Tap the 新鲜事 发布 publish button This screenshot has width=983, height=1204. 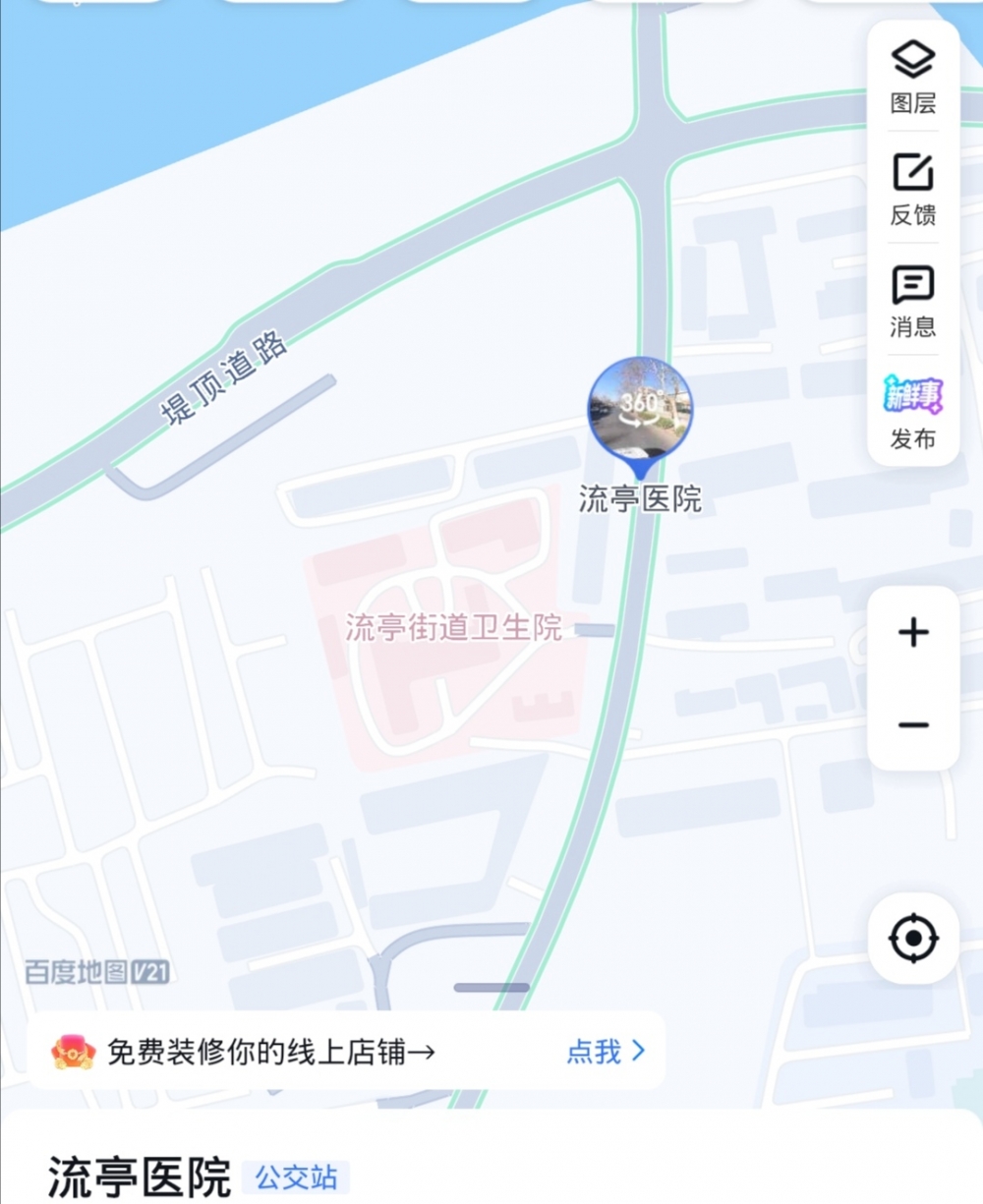[913, 412]
